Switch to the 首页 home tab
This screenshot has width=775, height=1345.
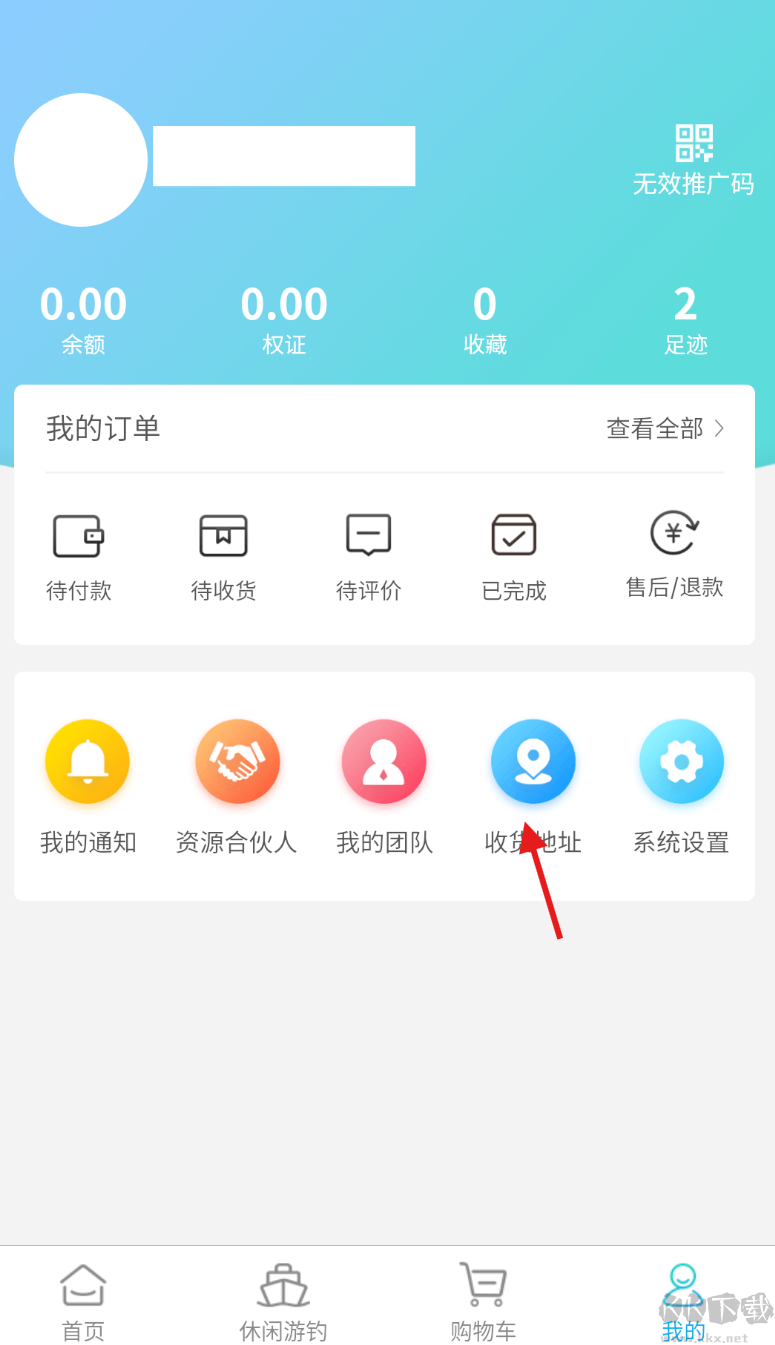[82, 1297]
